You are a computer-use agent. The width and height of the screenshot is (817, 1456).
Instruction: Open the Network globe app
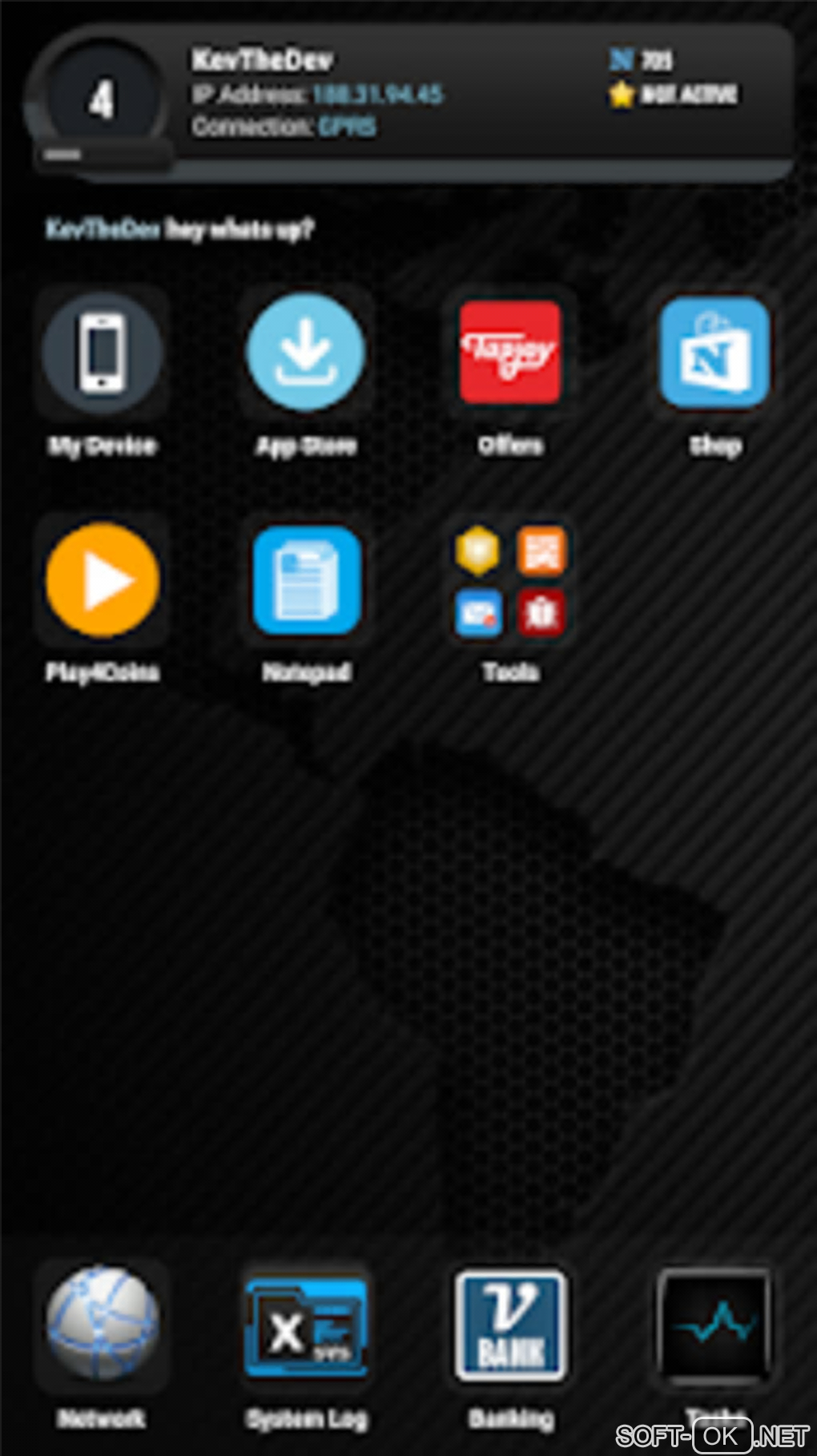point(103,1324)
